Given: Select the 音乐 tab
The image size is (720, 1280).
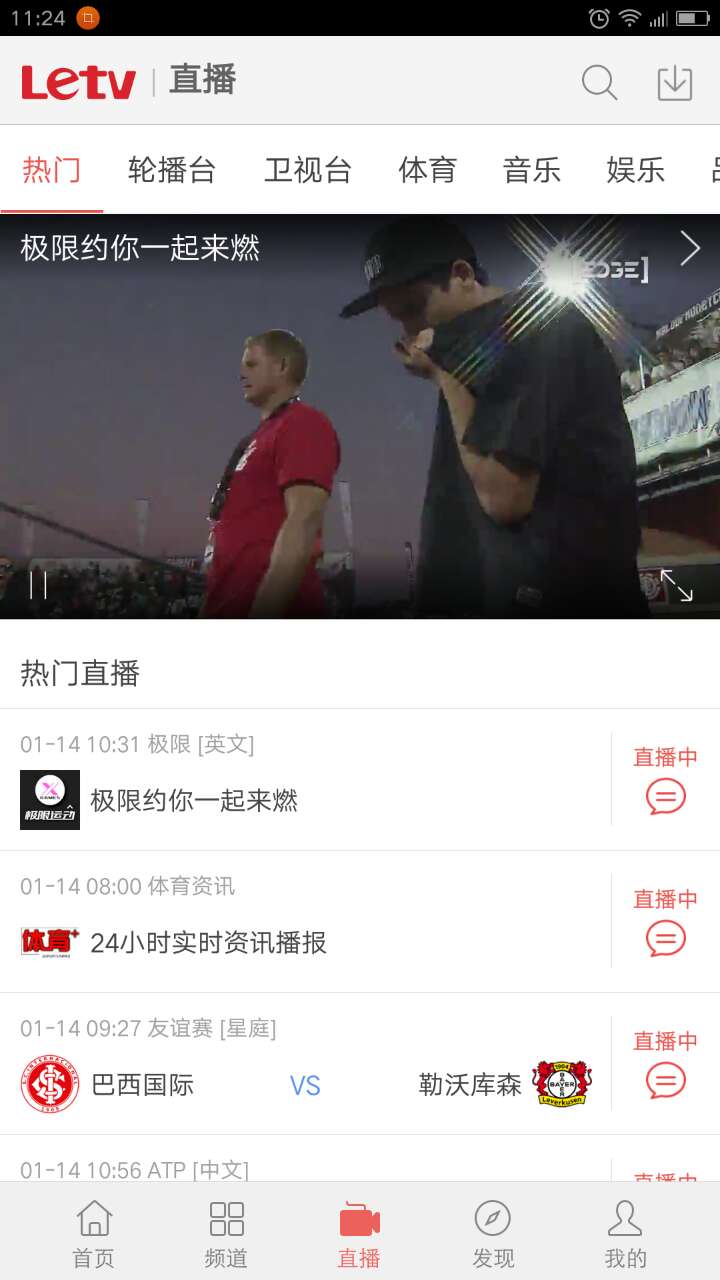Looking at the screenshot, I should click(x=532, y=170).
